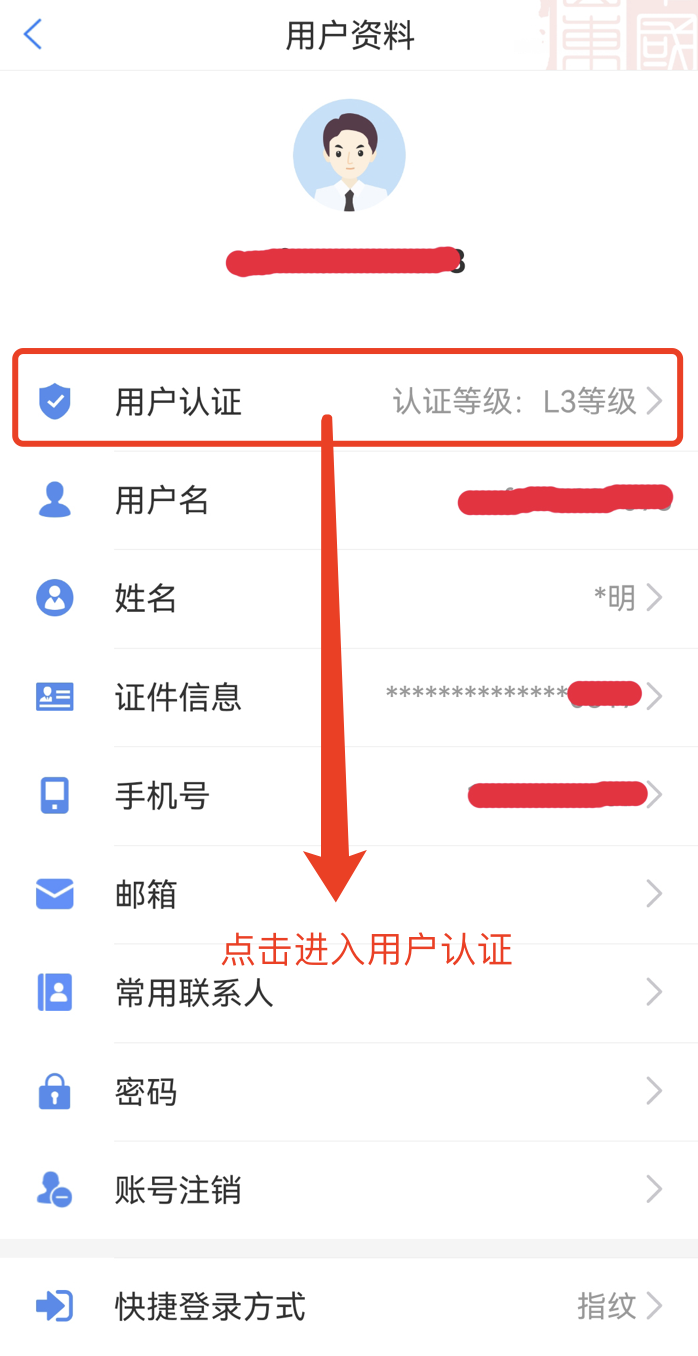This screenshot has height=1356, width=698.
Task: Open the 手机号 row
Action: coord(349,796)
